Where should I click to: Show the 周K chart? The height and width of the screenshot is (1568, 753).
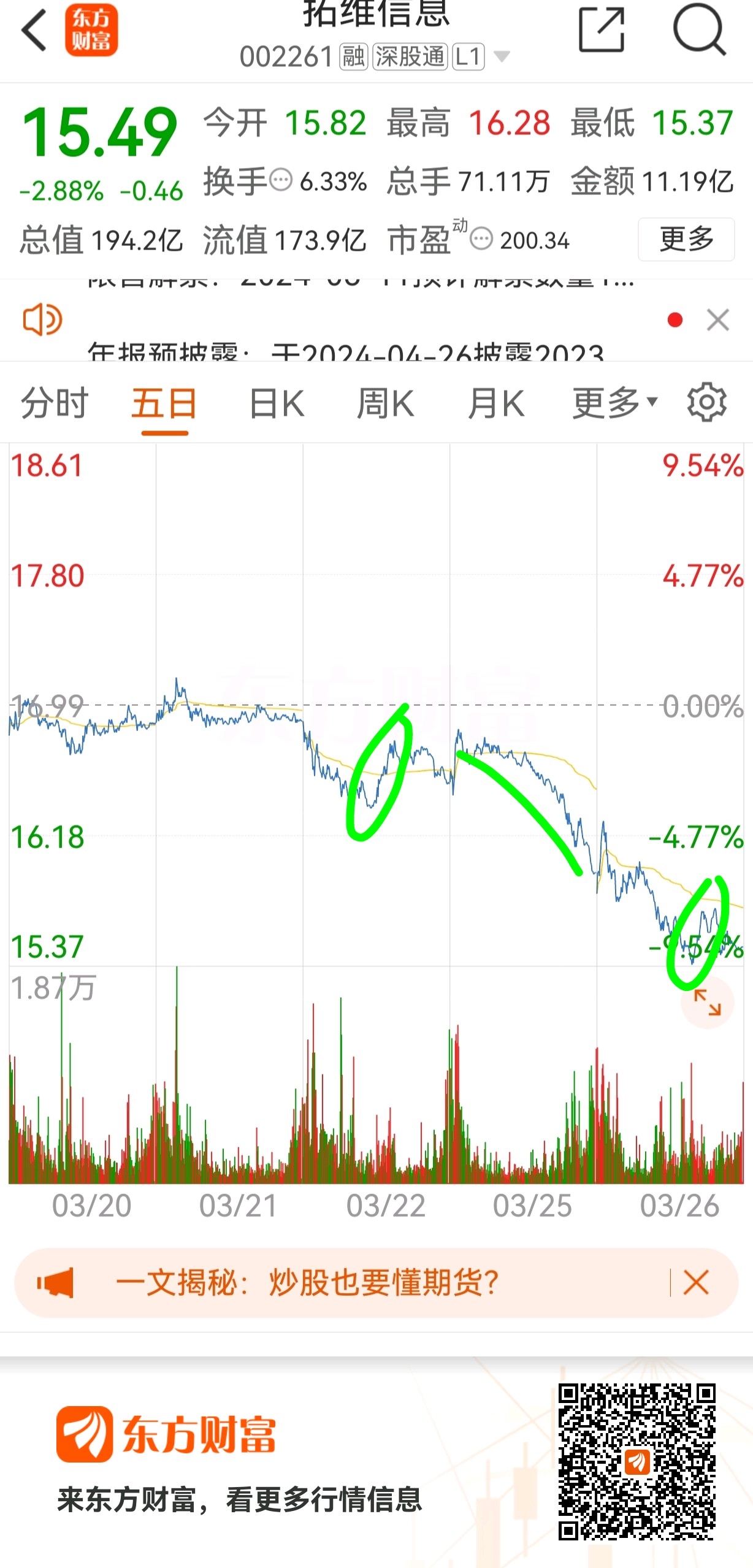tap(386, 403)
